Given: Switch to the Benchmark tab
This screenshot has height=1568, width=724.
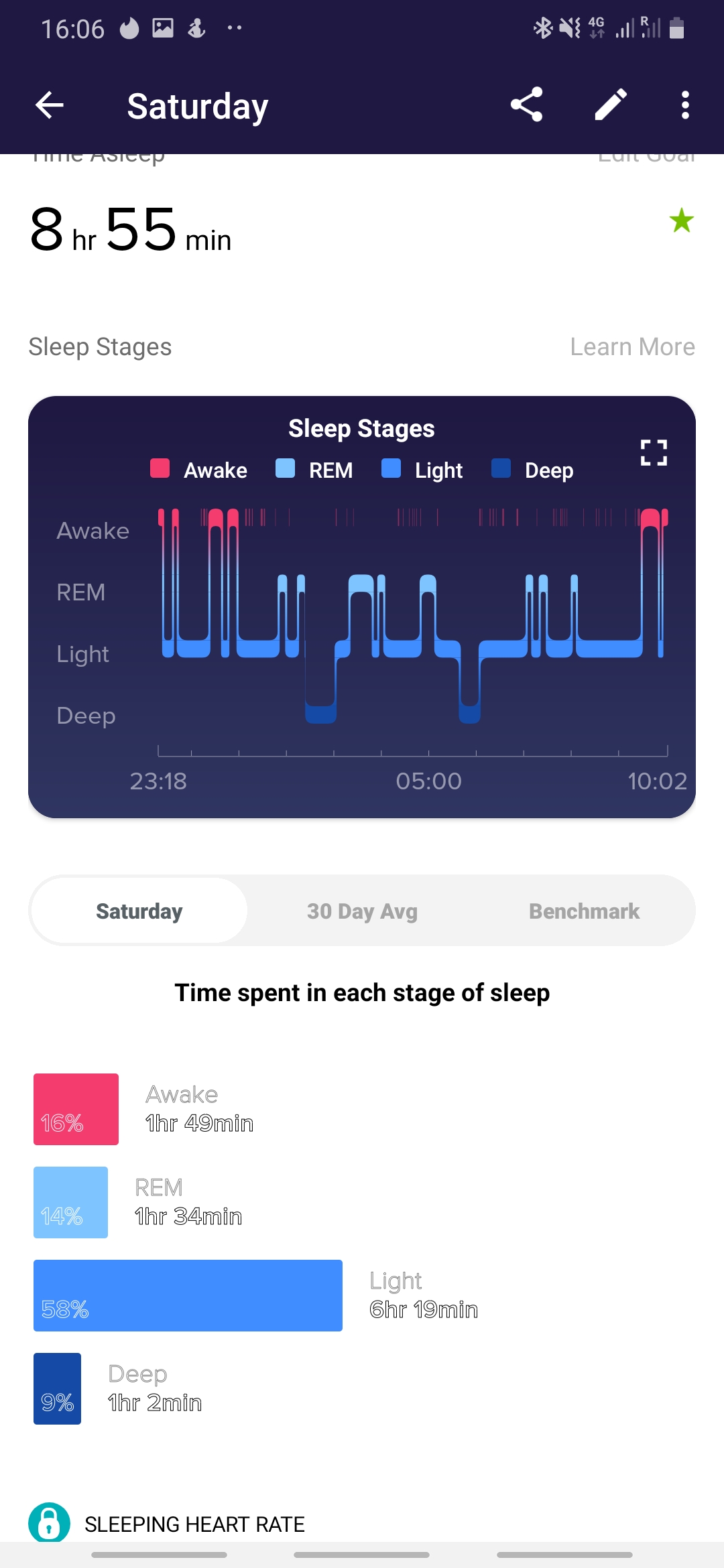Looking at the screenshot, I should (584, 911).
